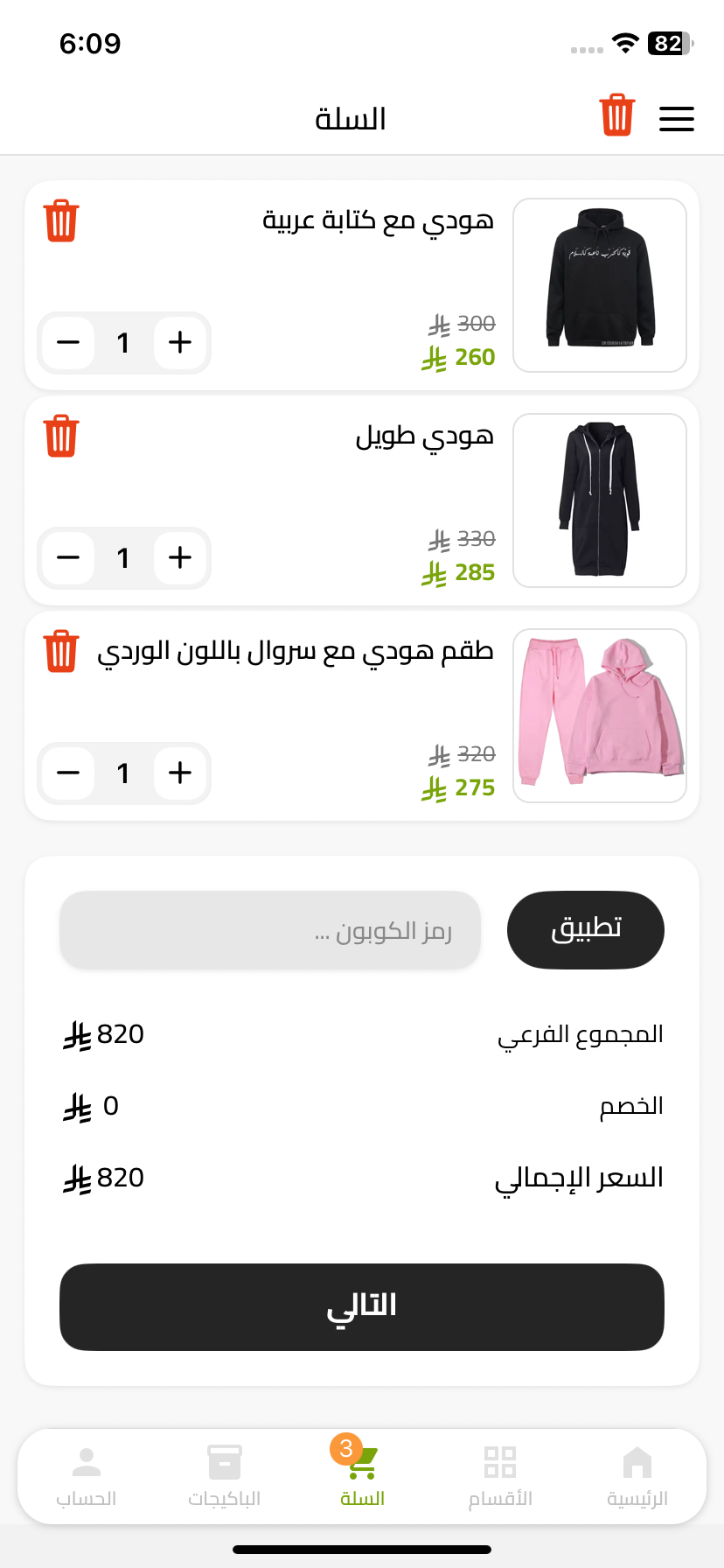Increase quantity of the pink hoodie set
The width and height of the screenshot is (724, 1568).
tap(180, 773)
